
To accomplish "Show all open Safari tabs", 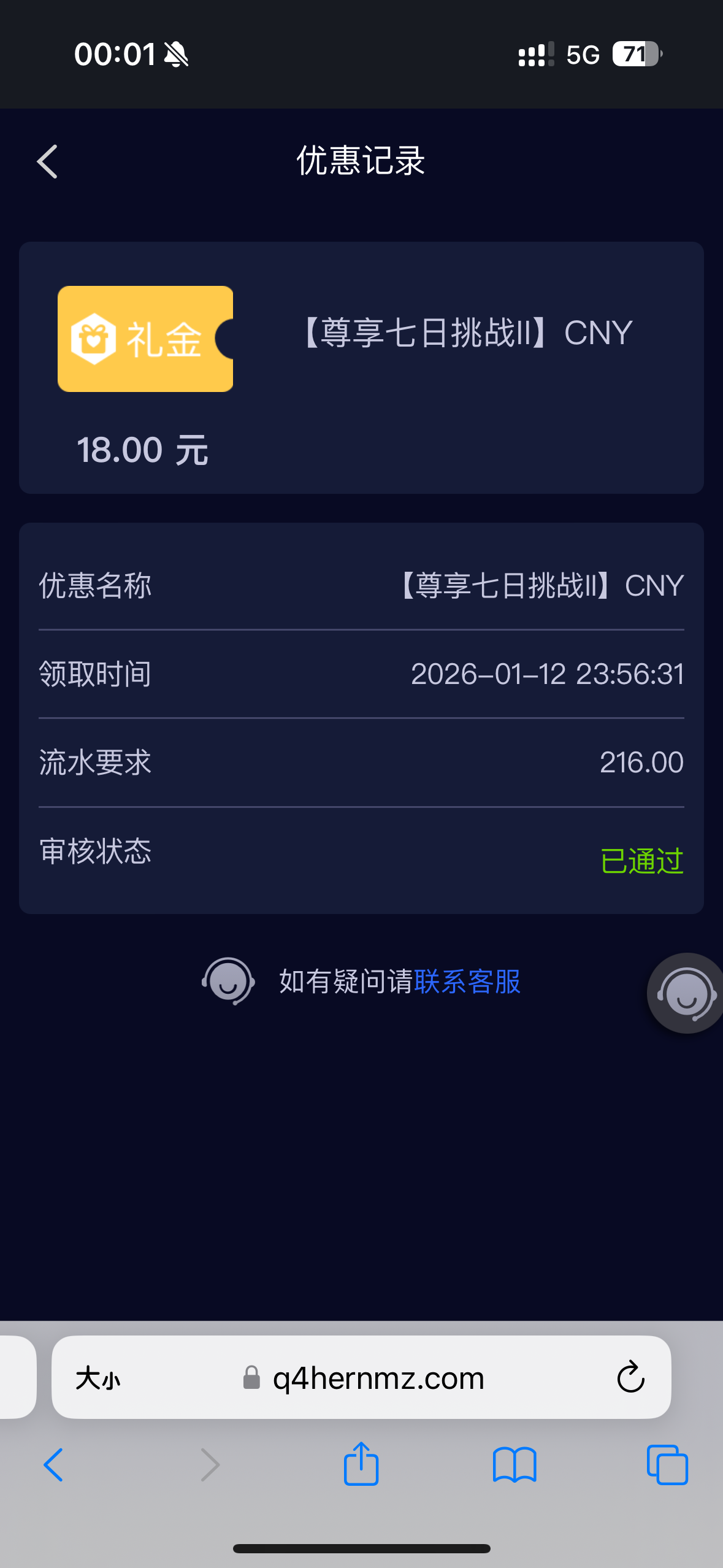I will click(x=667, y=1465).
